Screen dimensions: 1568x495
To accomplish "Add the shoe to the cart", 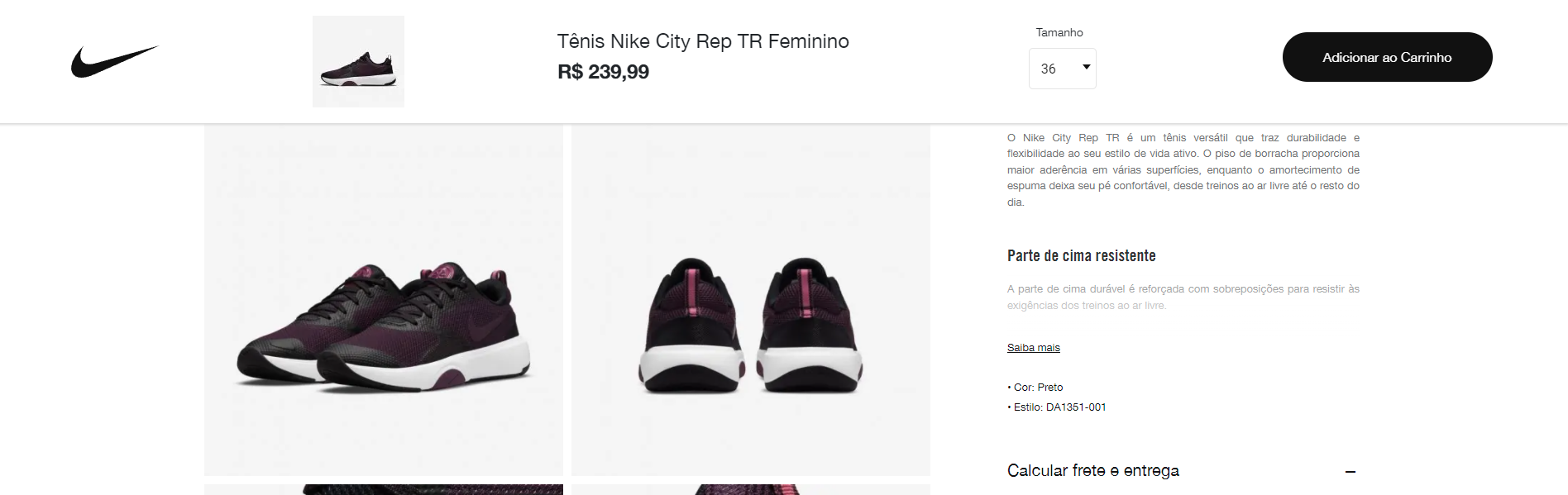I will point(1387,57).
